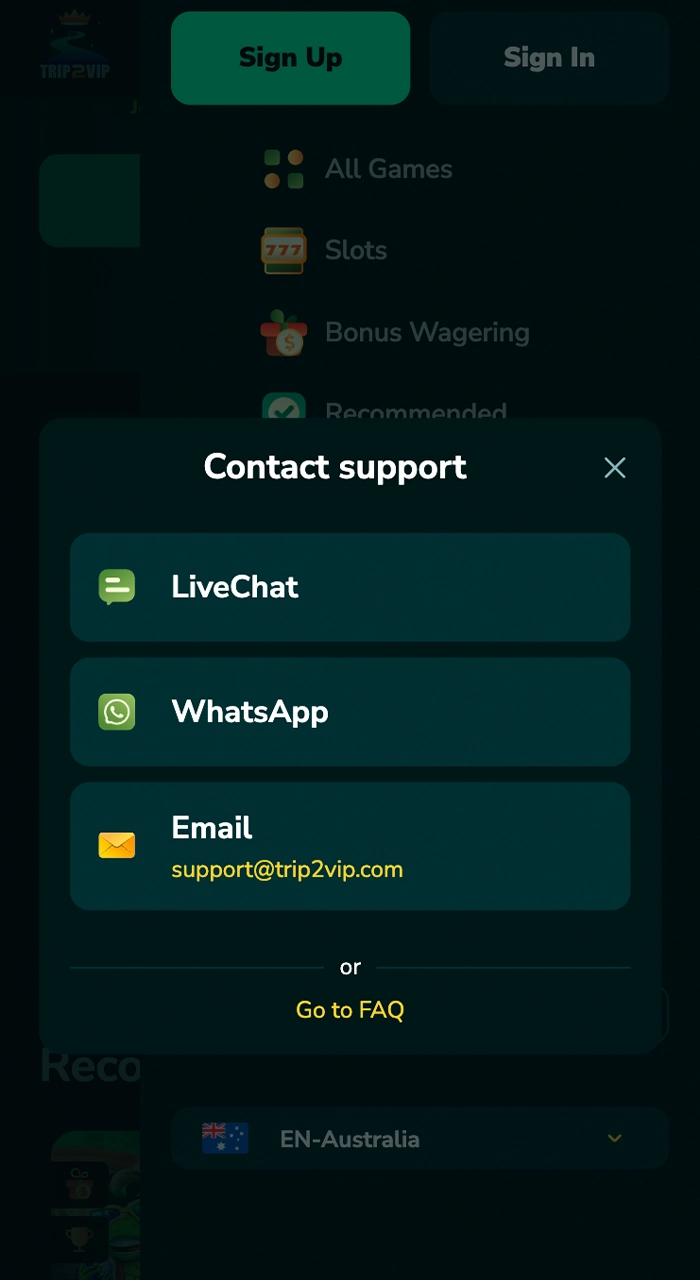Tap the Sign Up button
Screen dimensions: 700x1280
coord(290,58)
